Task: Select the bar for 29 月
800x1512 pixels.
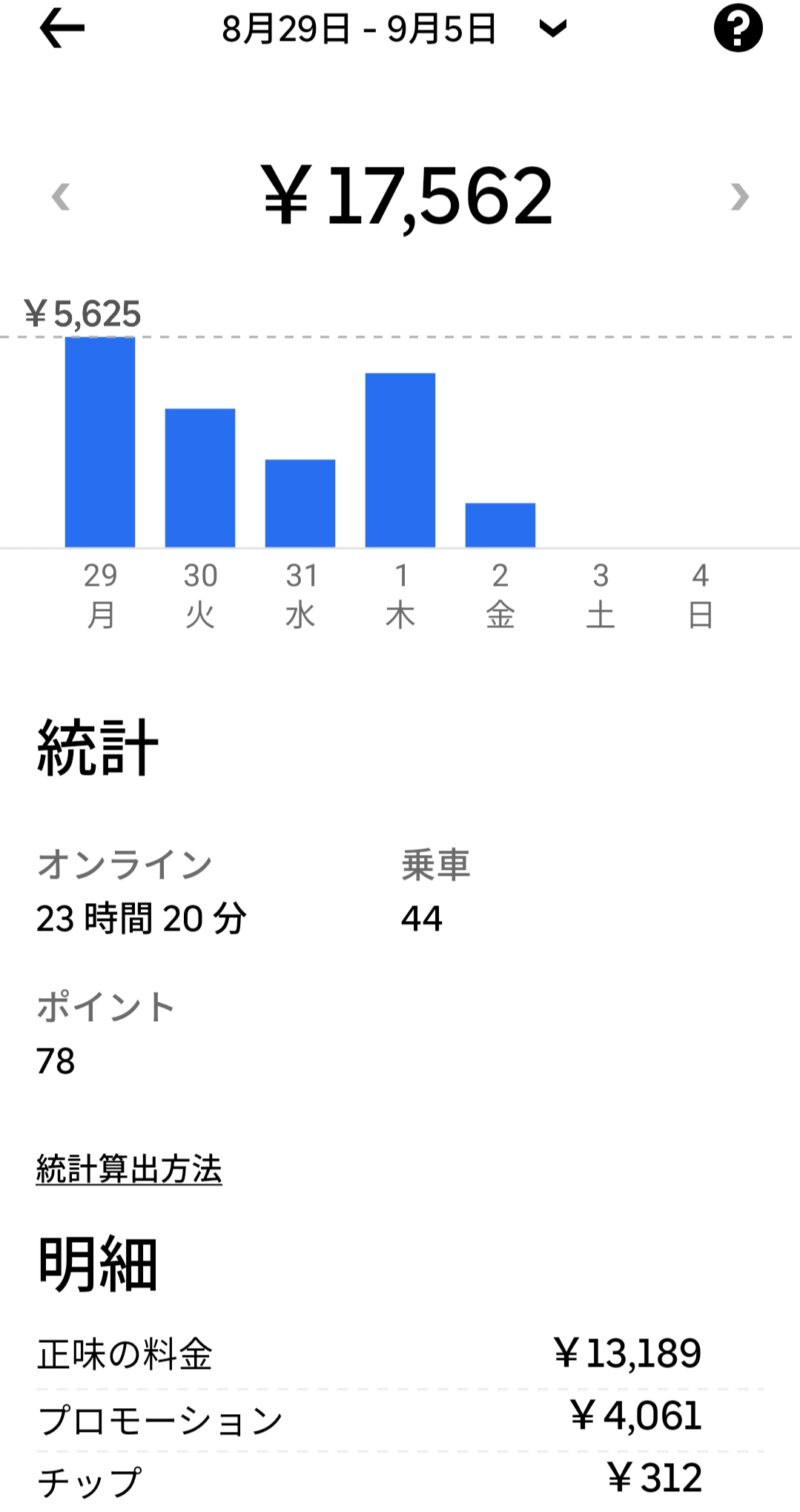Action: (100, 442)
